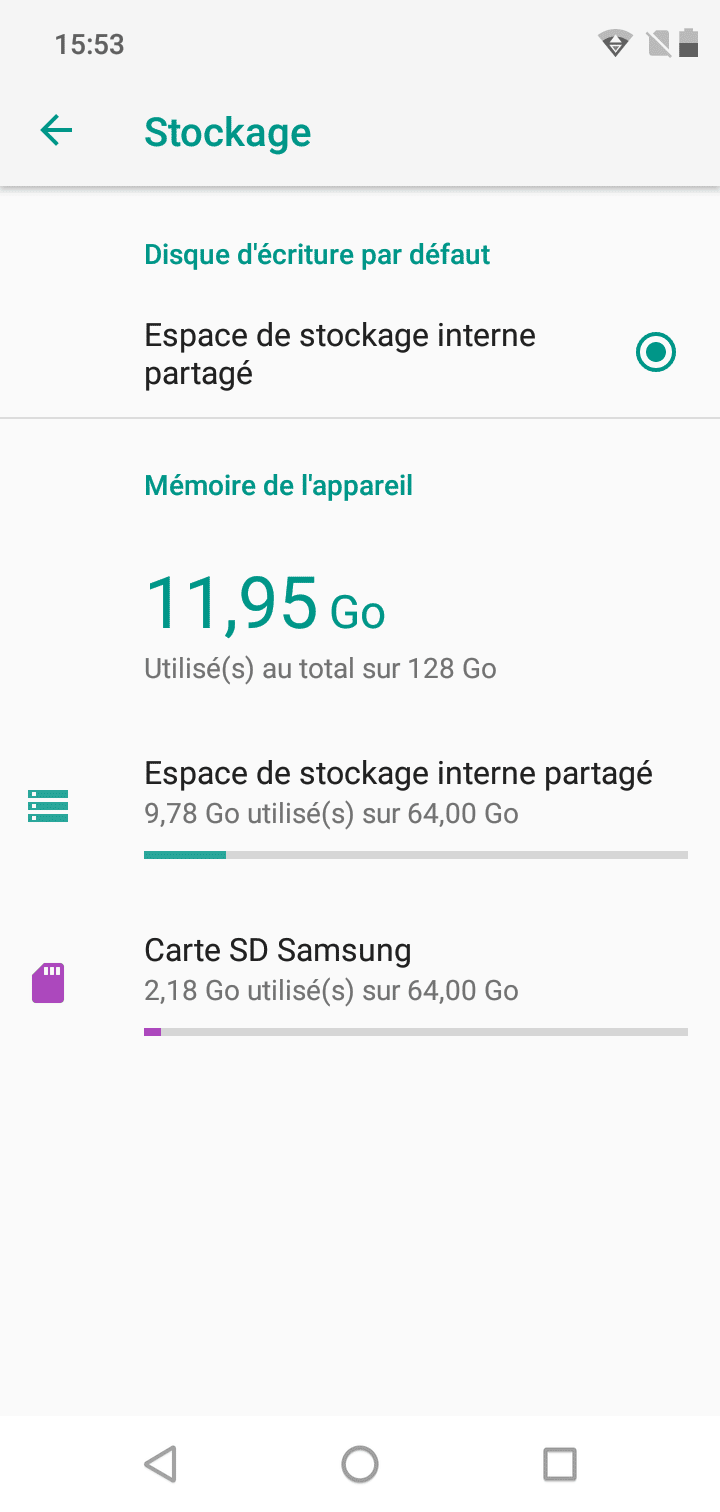This screenshot has height=1512, width=720.
Task: Go back from the Stockage screen
Action: 57,131
